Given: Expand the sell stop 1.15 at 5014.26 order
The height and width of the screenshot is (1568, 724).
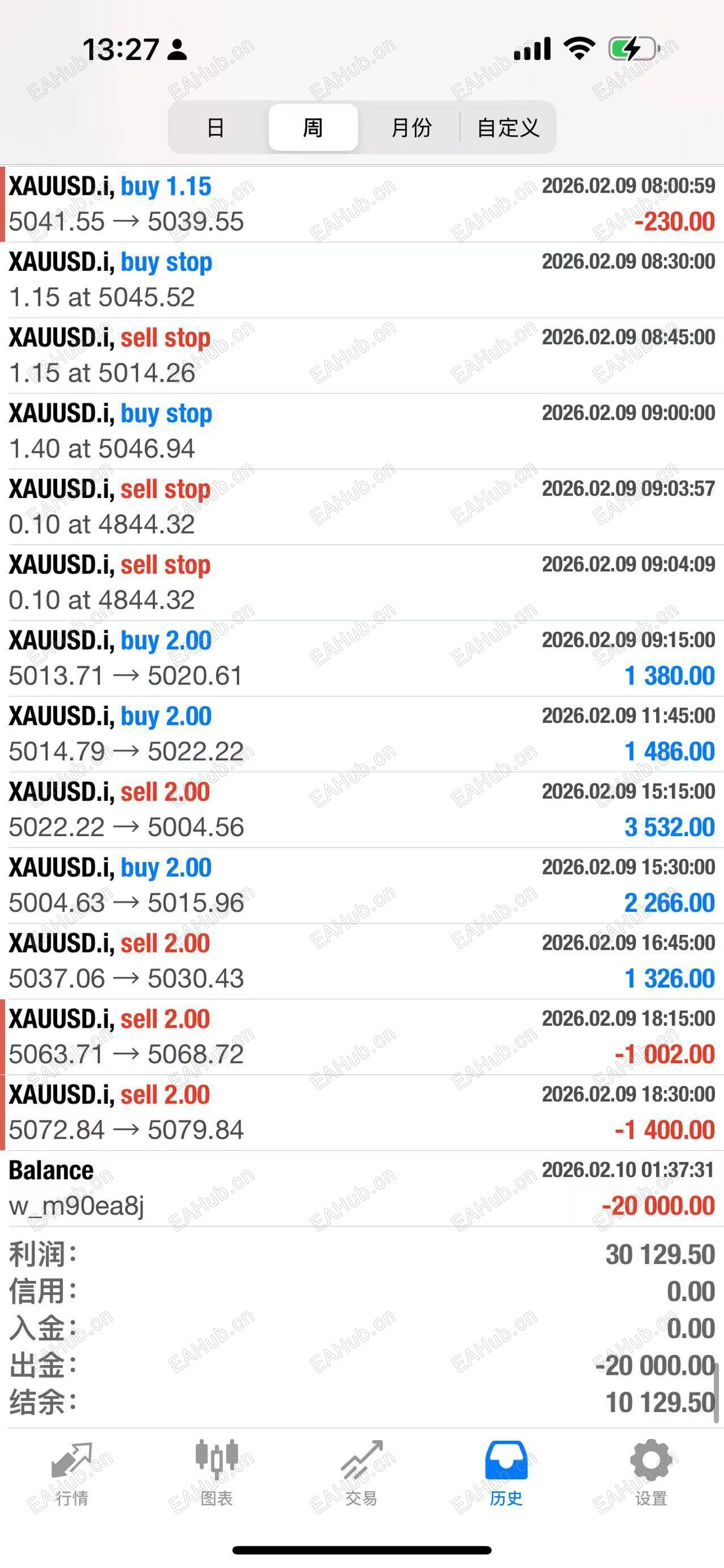Looking at the screenshot, I should [361, 356].
